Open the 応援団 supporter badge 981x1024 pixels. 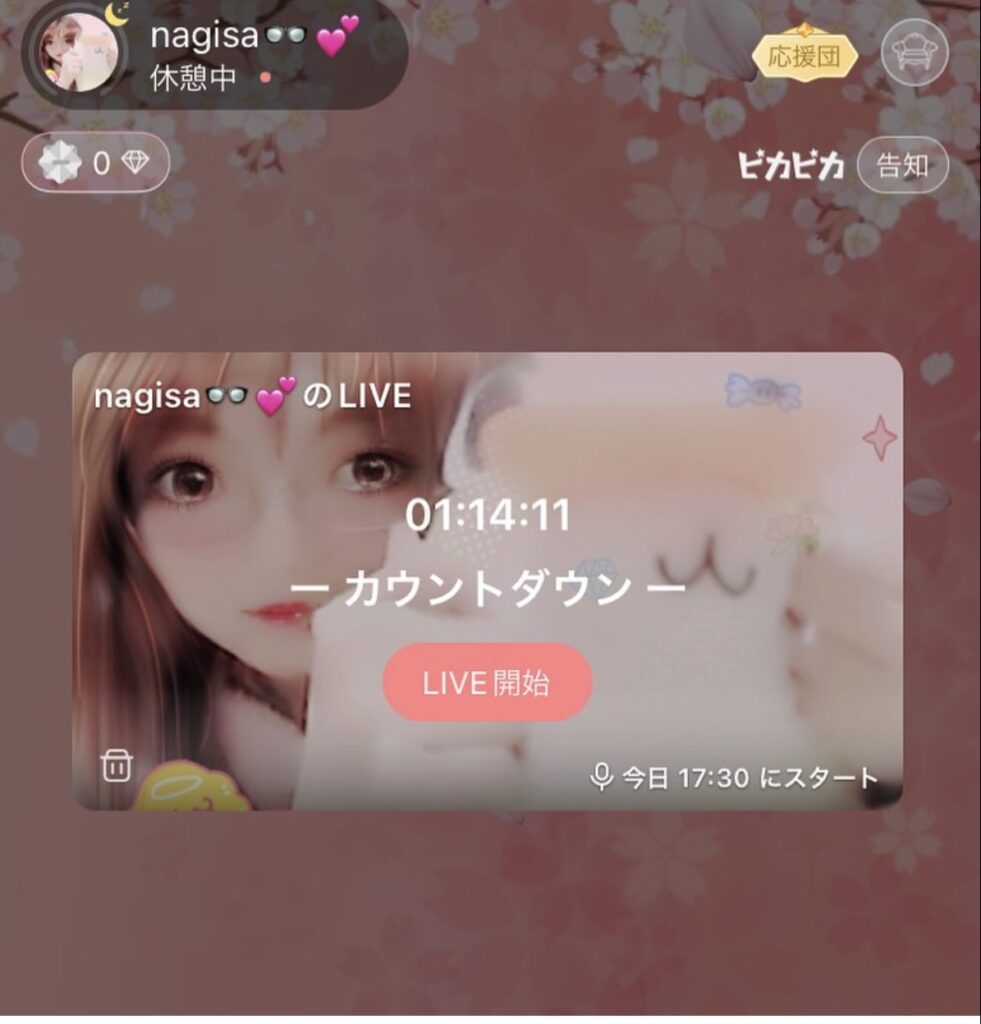[x=804, y=54]
